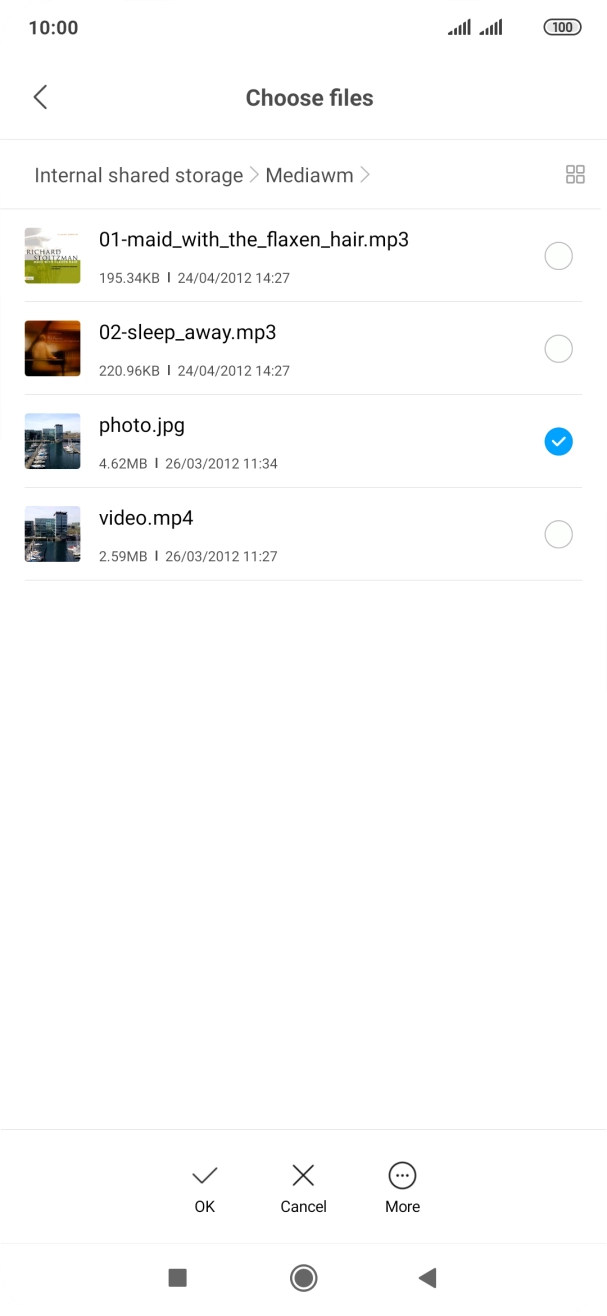
Task: Select the video.mp4 checkbox
Action: point(558,534)
